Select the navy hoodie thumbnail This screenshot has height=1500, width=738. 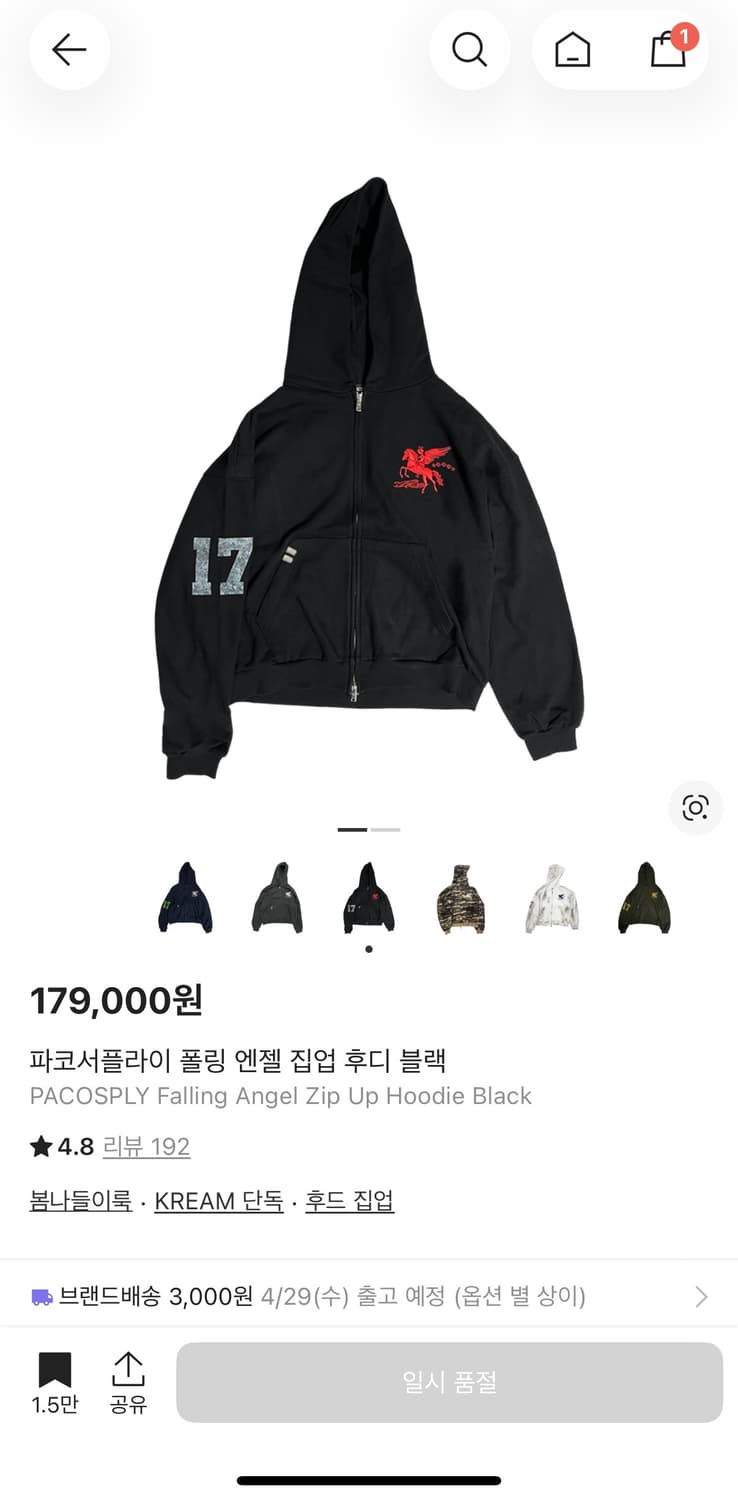click(x=185, y=895)
